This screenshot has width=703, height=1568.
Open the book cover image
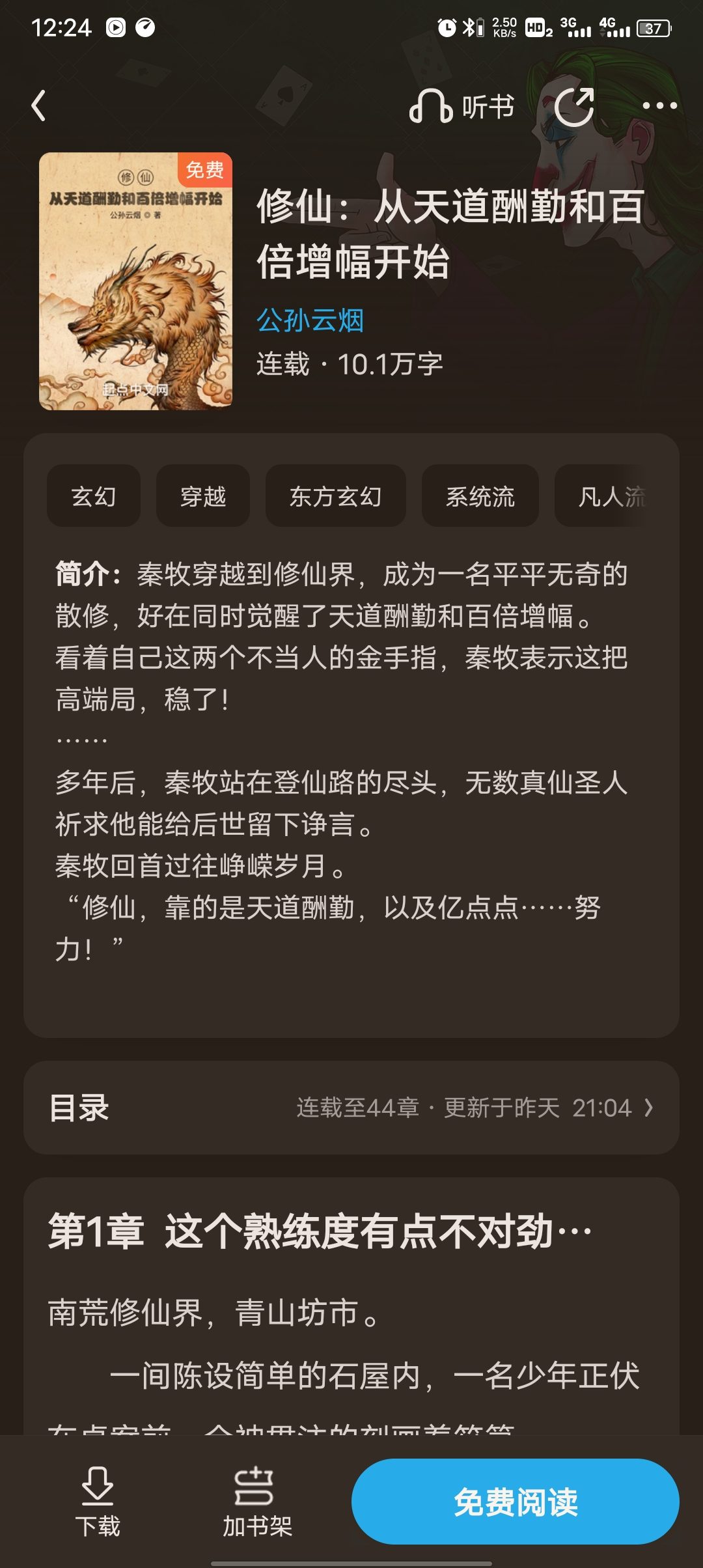click(135, 281)
